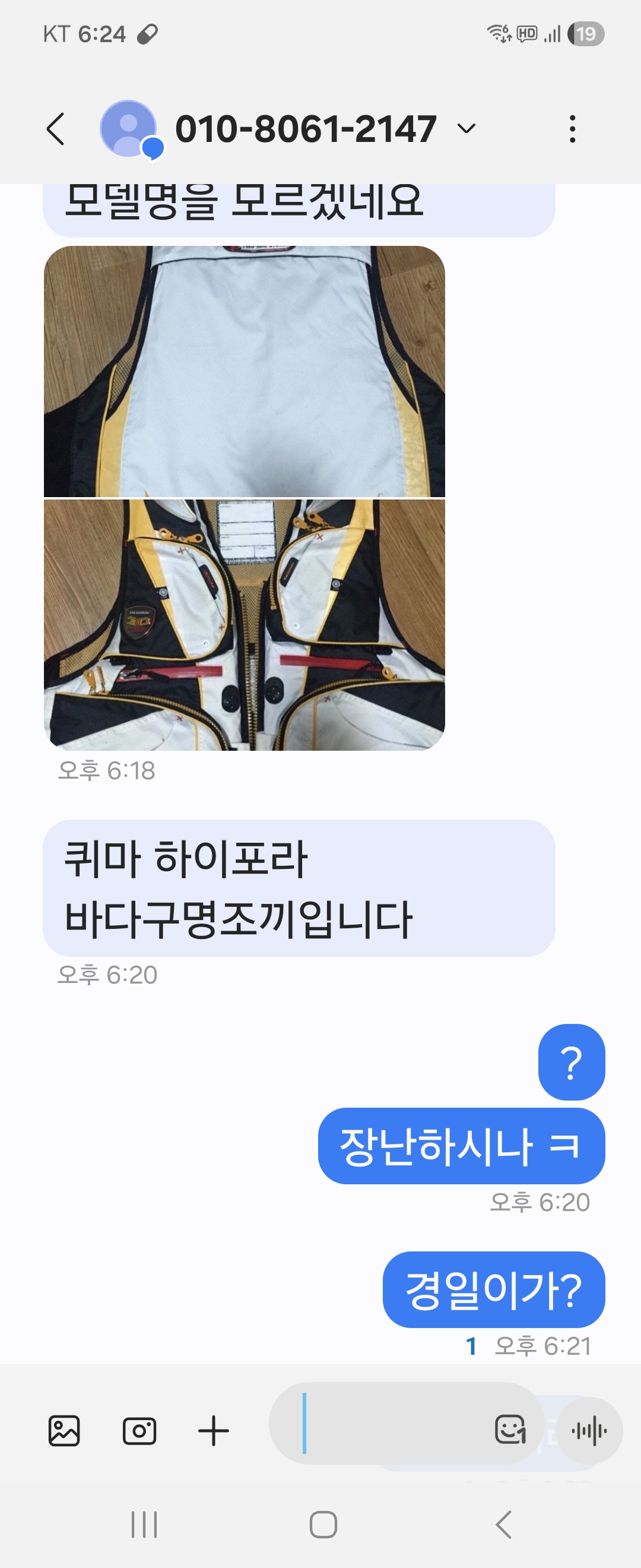Tap the system home button
Viewport: 641px width, 1568px height.
323,1524
